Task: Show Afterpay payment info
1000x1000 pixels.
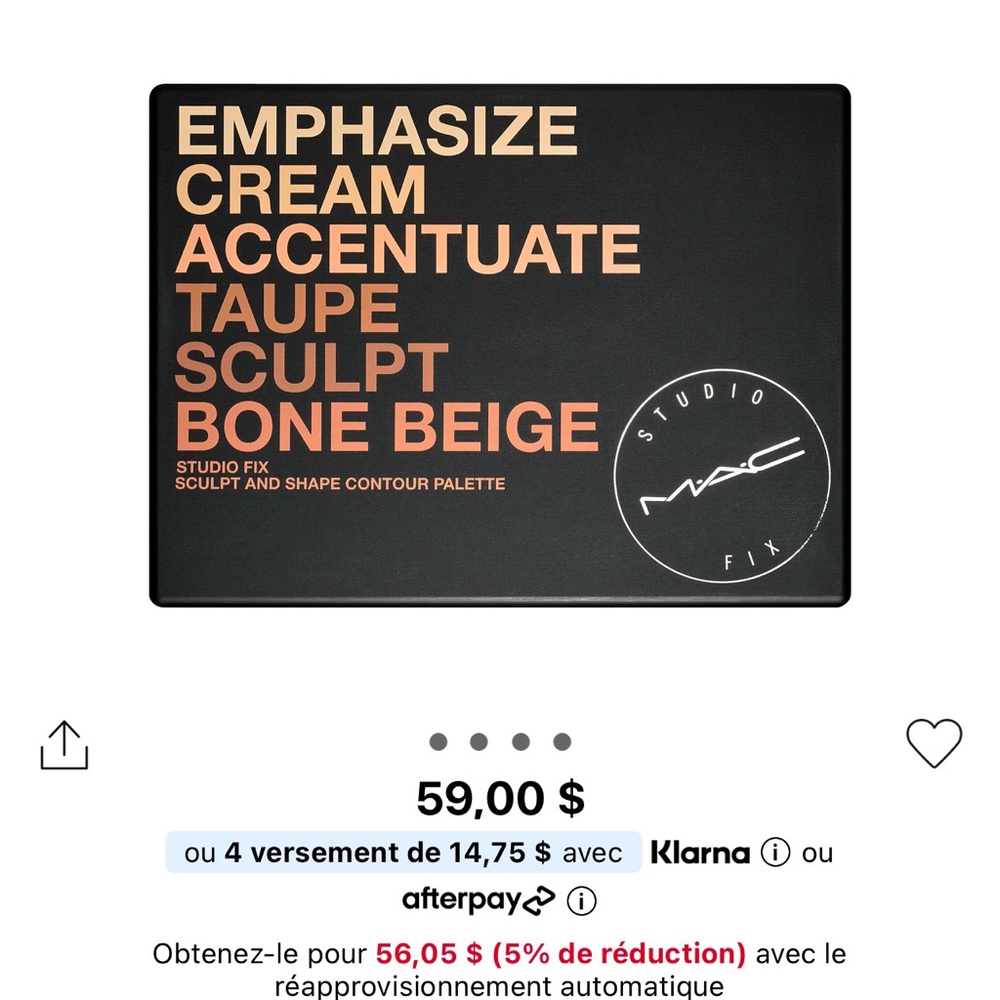Action: point(581,901)
